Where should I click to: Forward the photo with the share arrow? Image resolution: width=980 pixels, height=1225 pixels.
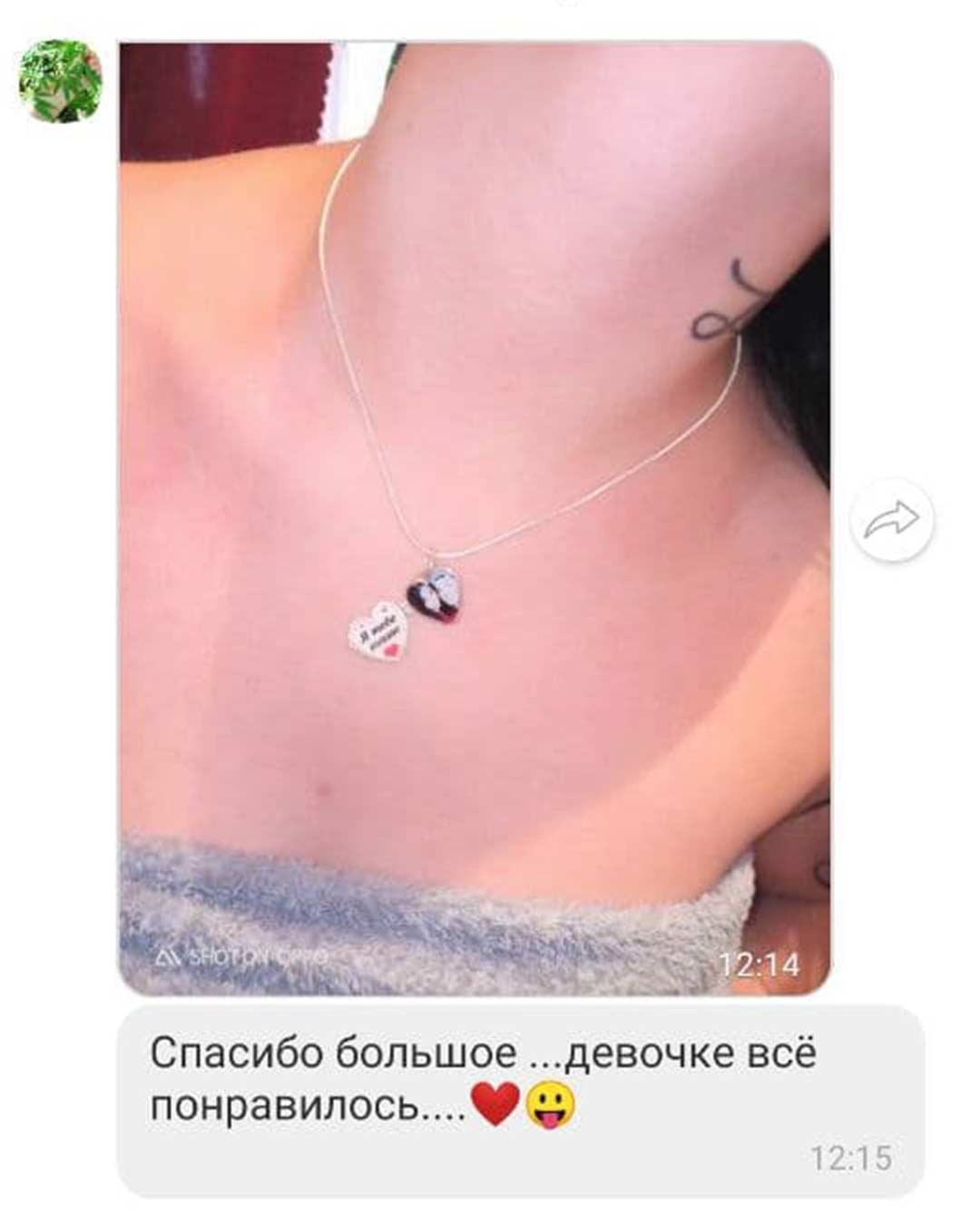click(892, 520)
